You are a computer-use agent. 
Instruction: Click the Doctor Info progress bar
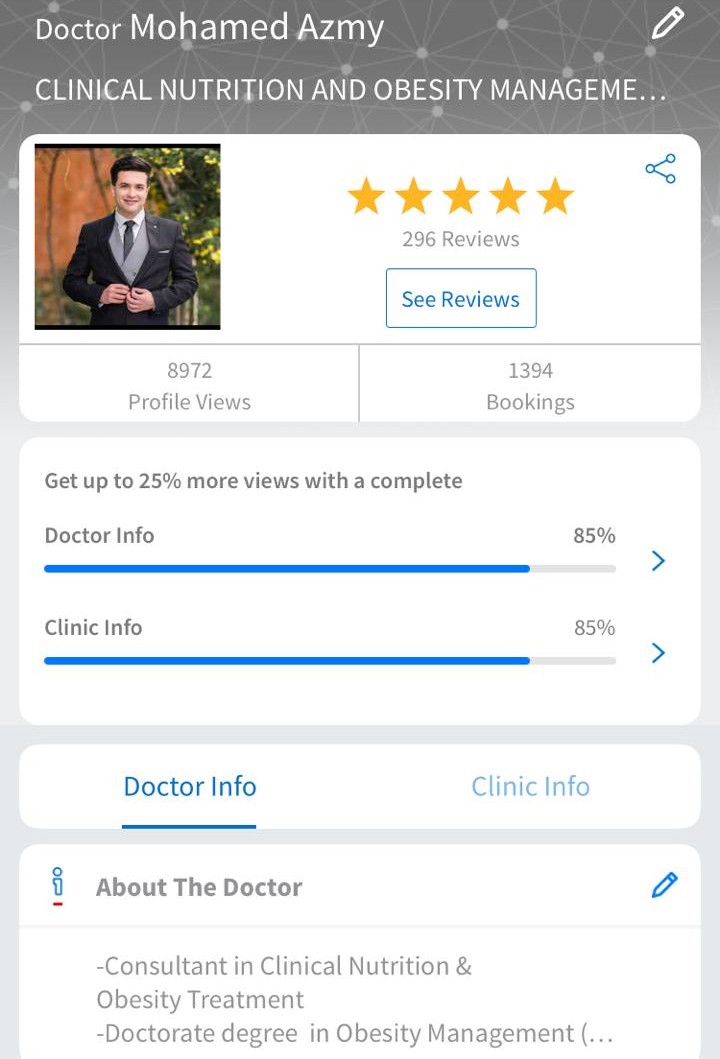[328, 568]
